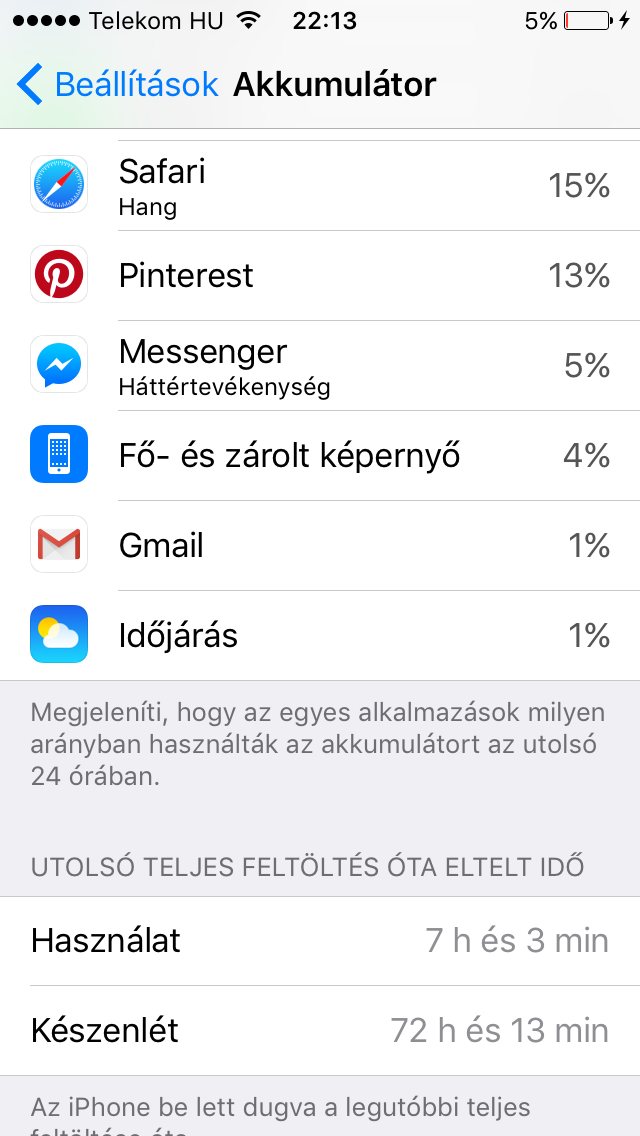Tap the Safari battery usage row

[320, 186]
